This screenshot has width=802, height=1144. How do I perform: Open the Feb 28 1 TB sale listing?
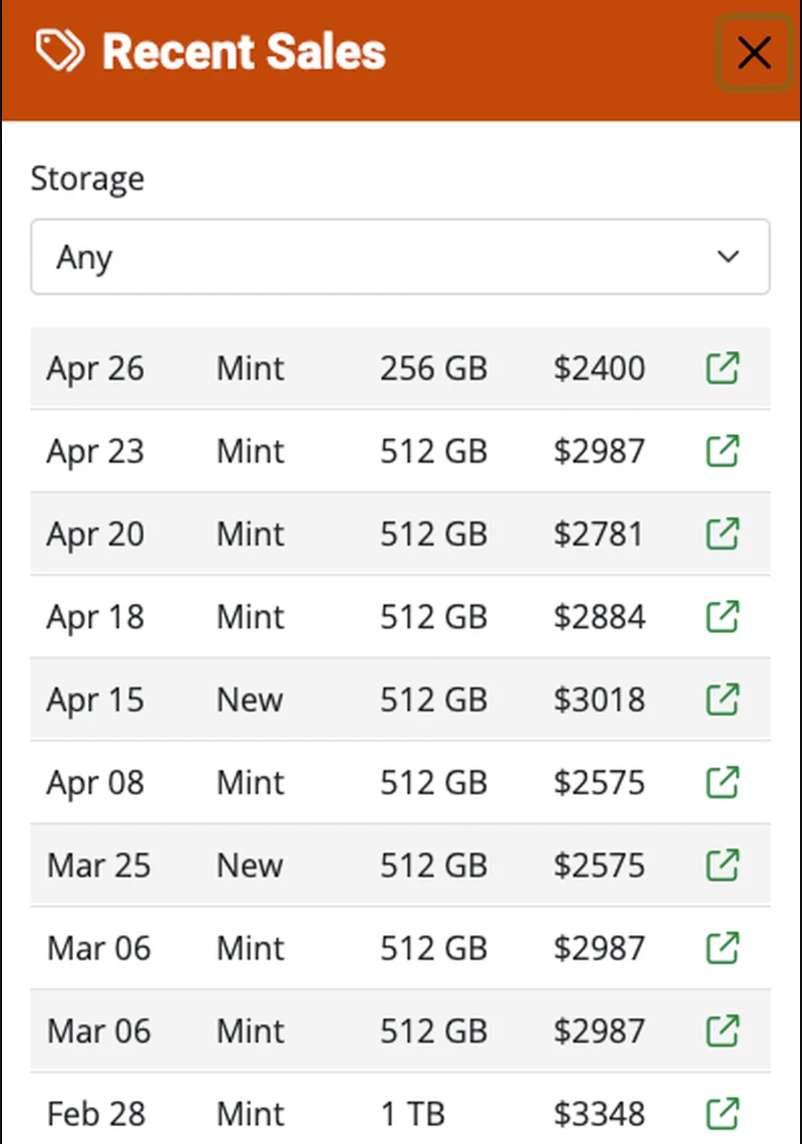[x=723, y=1111]
